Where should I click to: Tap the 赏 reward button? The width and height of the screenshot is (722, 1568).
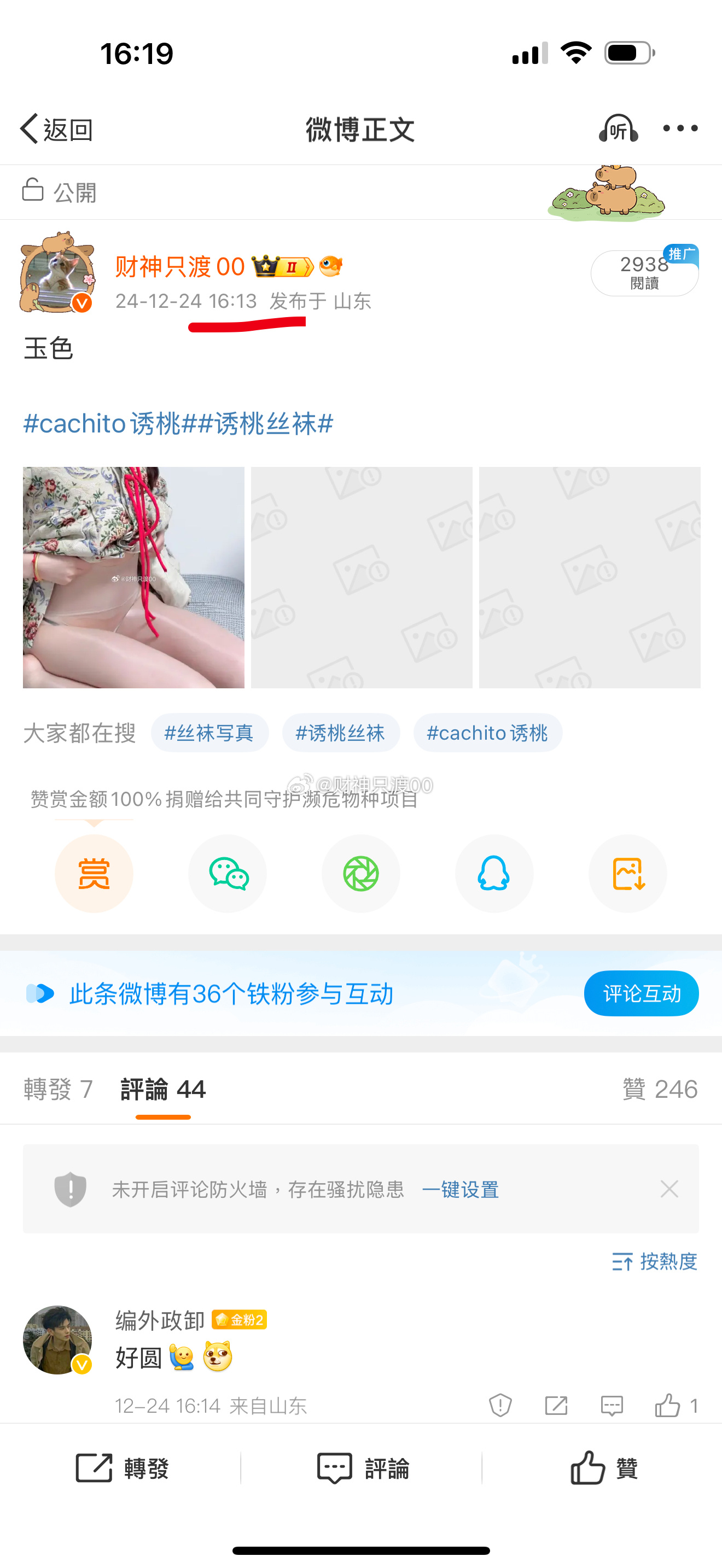pos(94,874)
